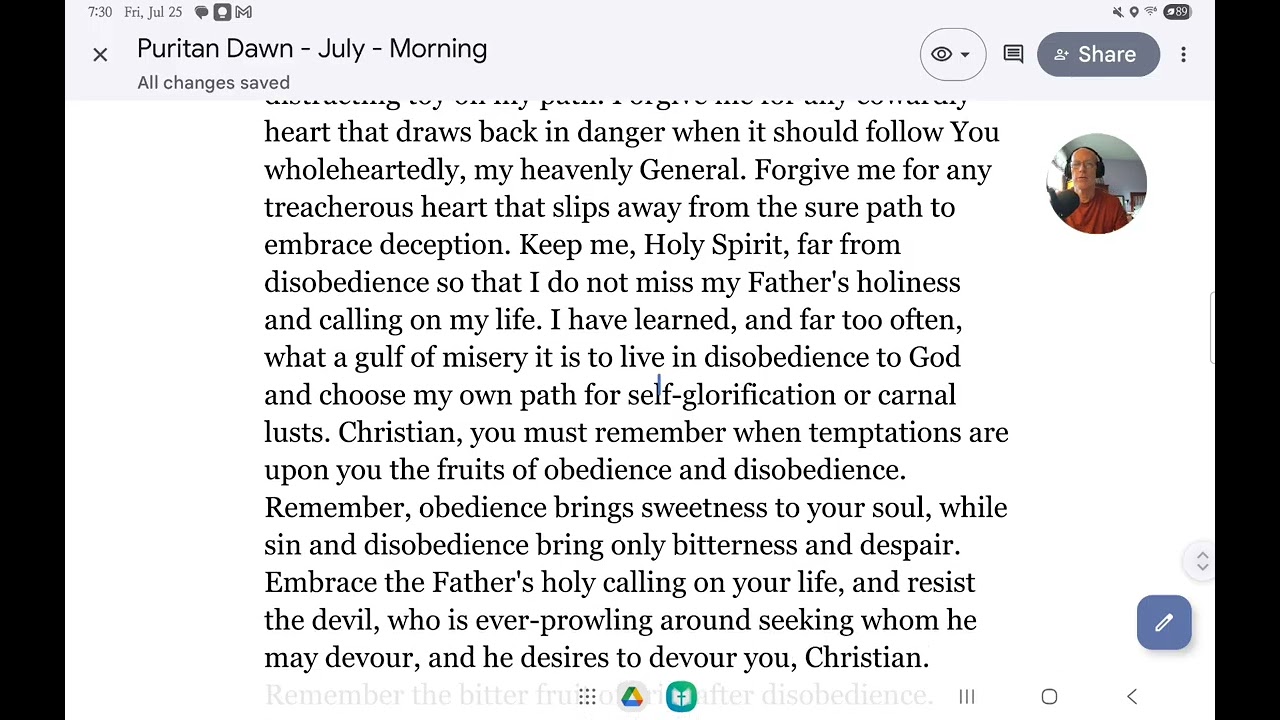Open the comments panel
The width and height of the screenshot is (1280, 720).
point(1013,55)
